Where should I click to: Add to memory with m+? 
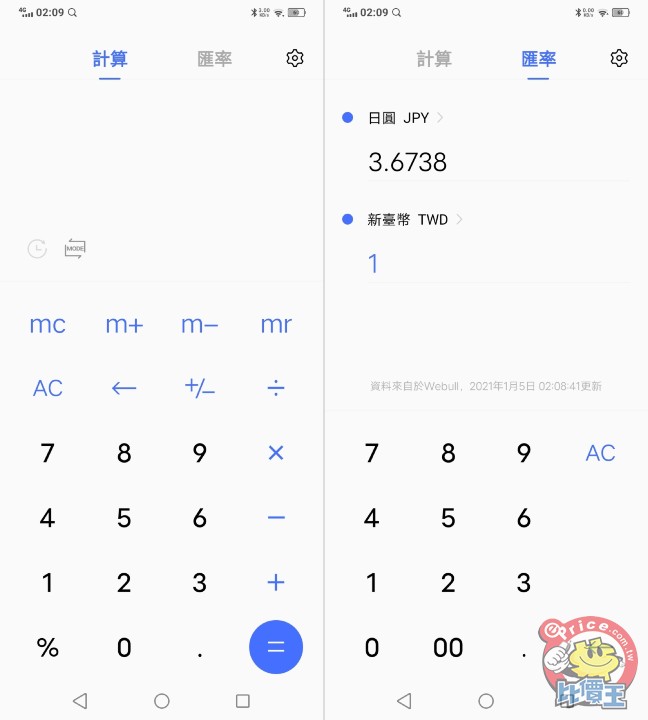coord(124,324)
